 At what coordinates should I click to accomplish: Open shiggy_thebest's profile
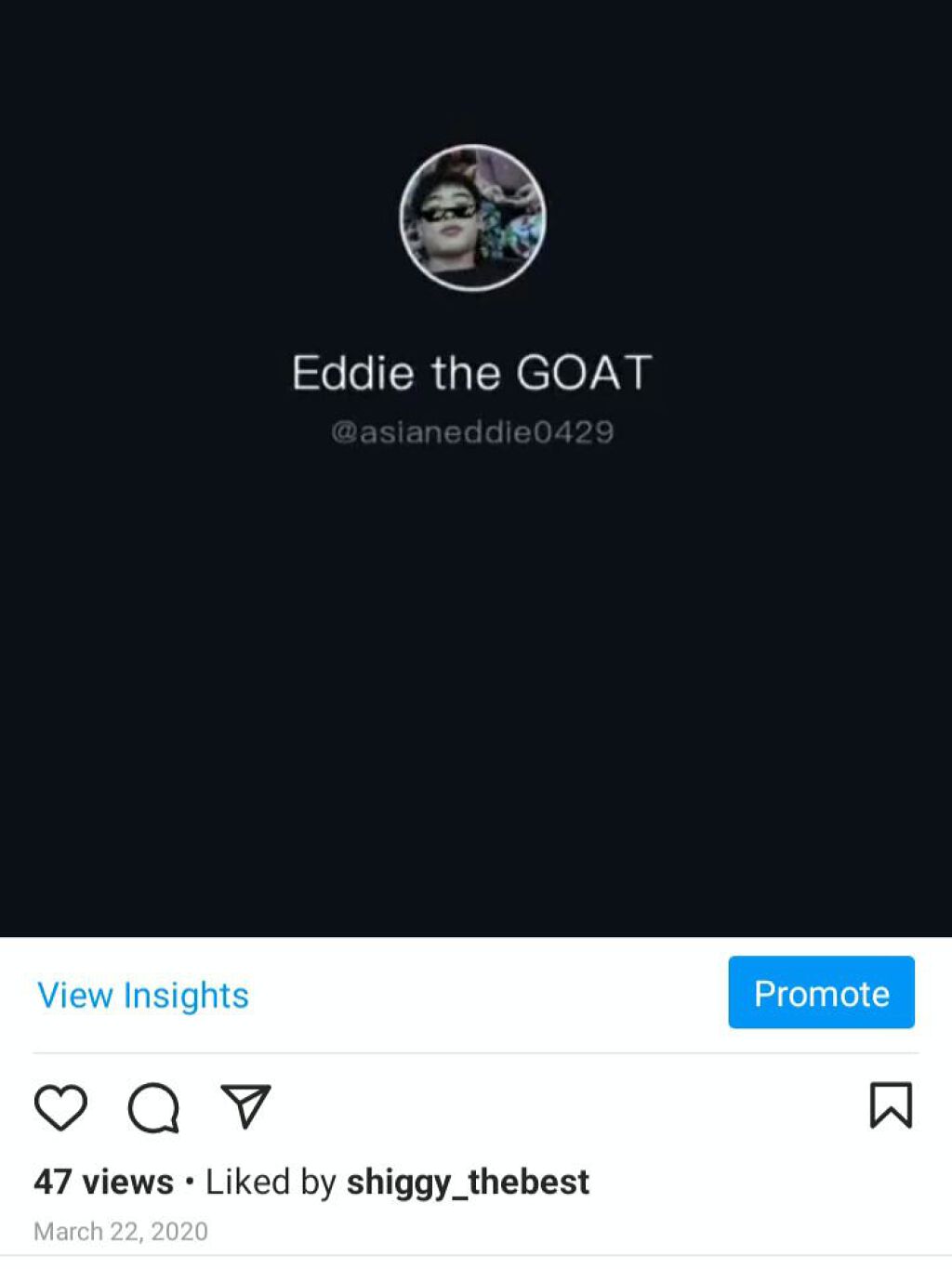[468, 1182]
